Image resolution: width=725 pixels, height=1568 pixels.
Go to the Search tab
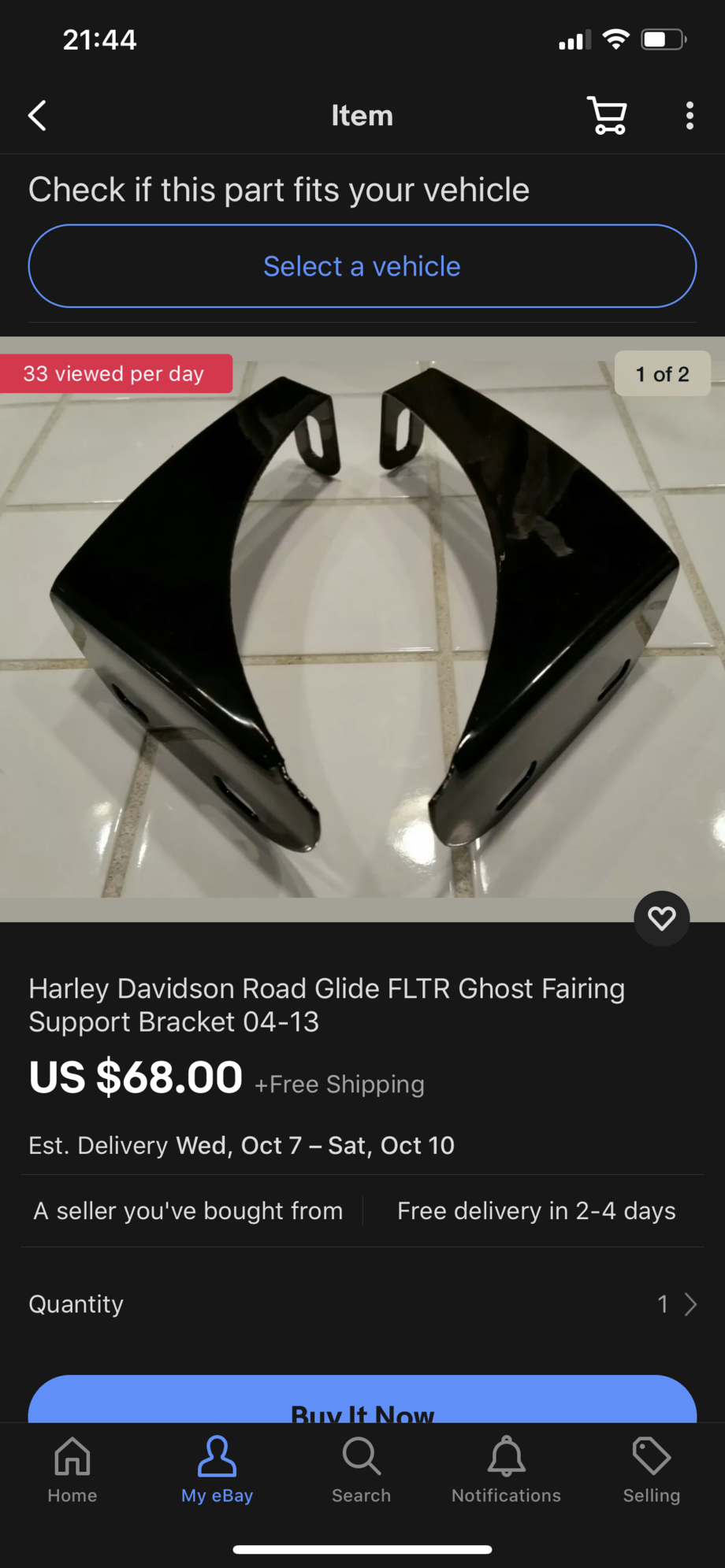[362, 1470]
